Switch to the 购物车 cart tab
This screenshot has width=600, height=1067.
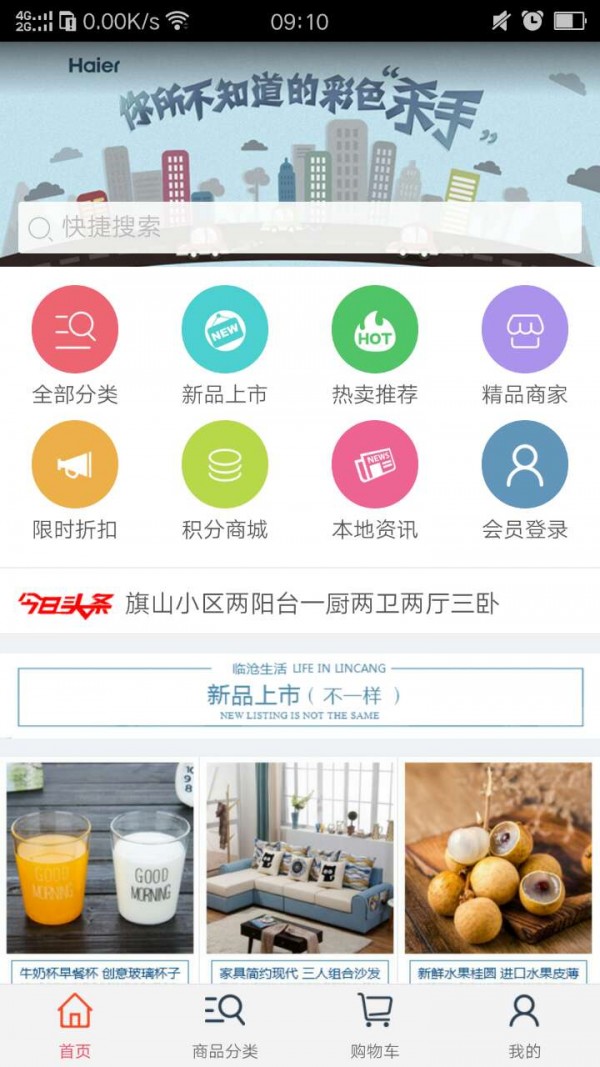(x=375, y=1025)
